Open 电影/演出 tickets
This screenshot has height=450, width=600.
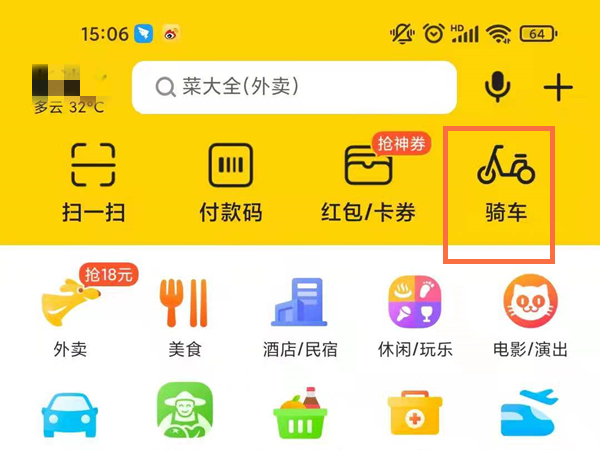click(x=530, y=315)
